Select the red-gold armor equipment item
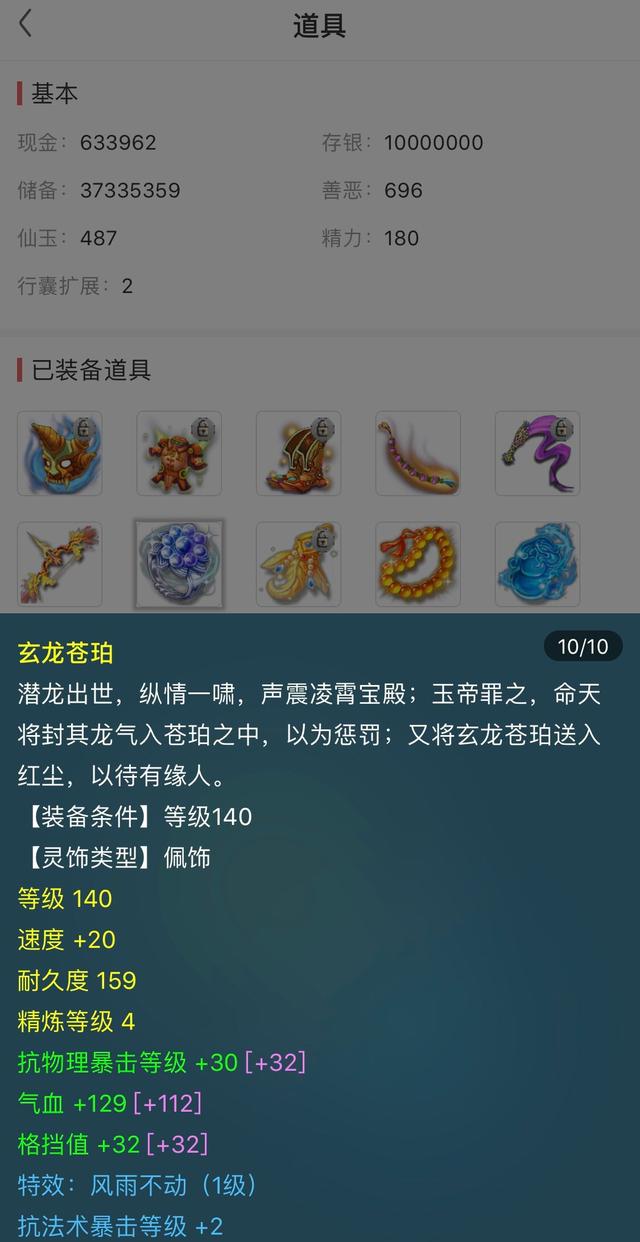This screenshot has height=1242, width=640. [x=179, y=453]
